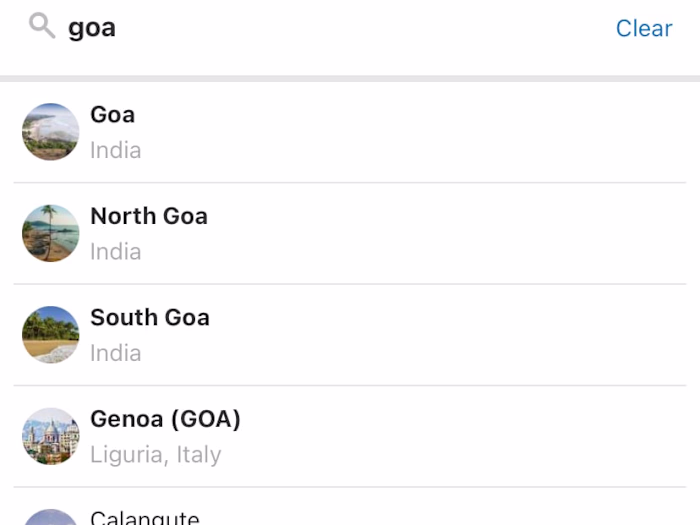Clear the search text
700x525 pixels.
point(643,28)
